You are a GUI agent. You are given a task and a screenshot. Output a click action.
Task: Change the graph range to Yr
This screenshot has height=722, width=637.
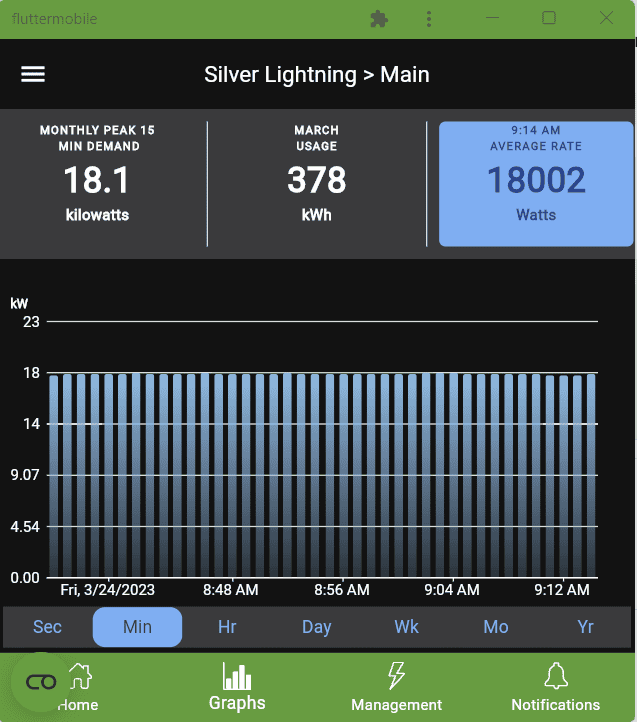(586, 627)
